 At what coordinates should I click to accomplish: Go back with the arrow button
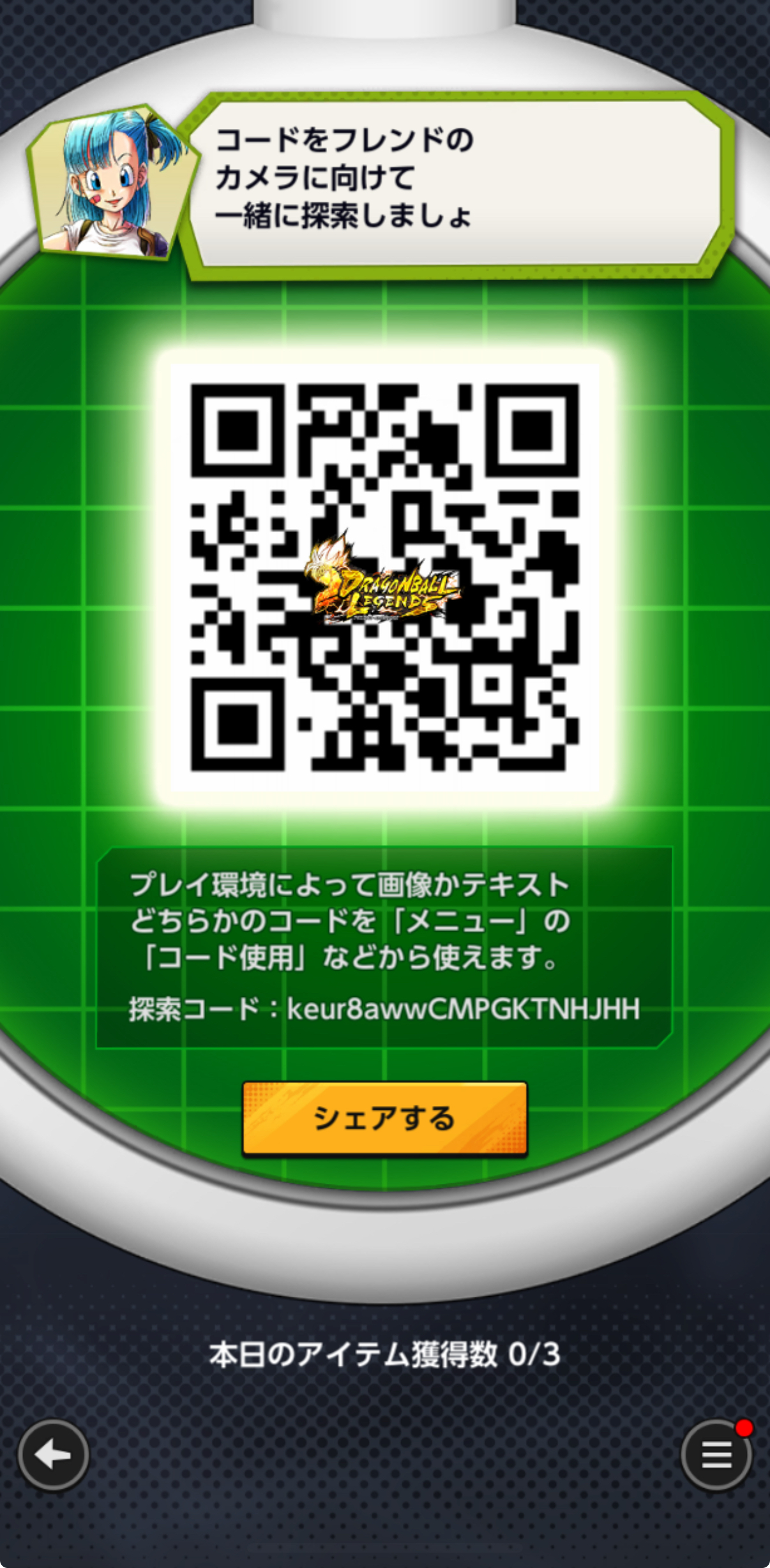click(53, 1455)
